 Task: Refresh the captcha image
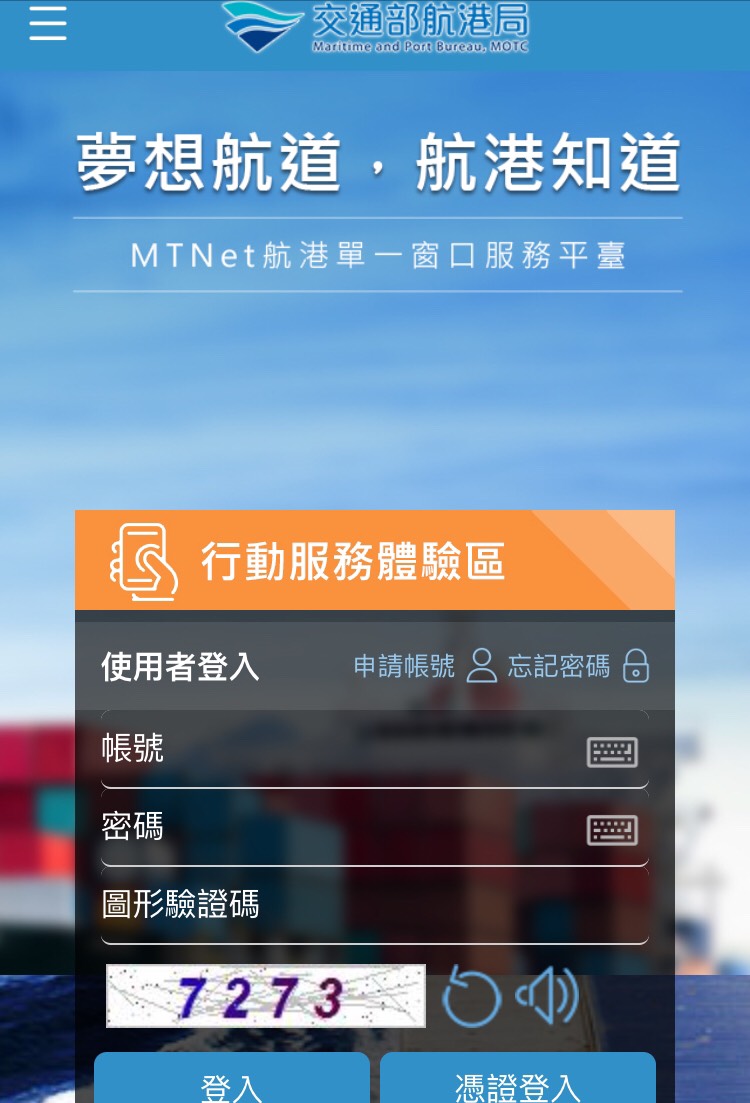pyautogui.click(x=472, y=996)
